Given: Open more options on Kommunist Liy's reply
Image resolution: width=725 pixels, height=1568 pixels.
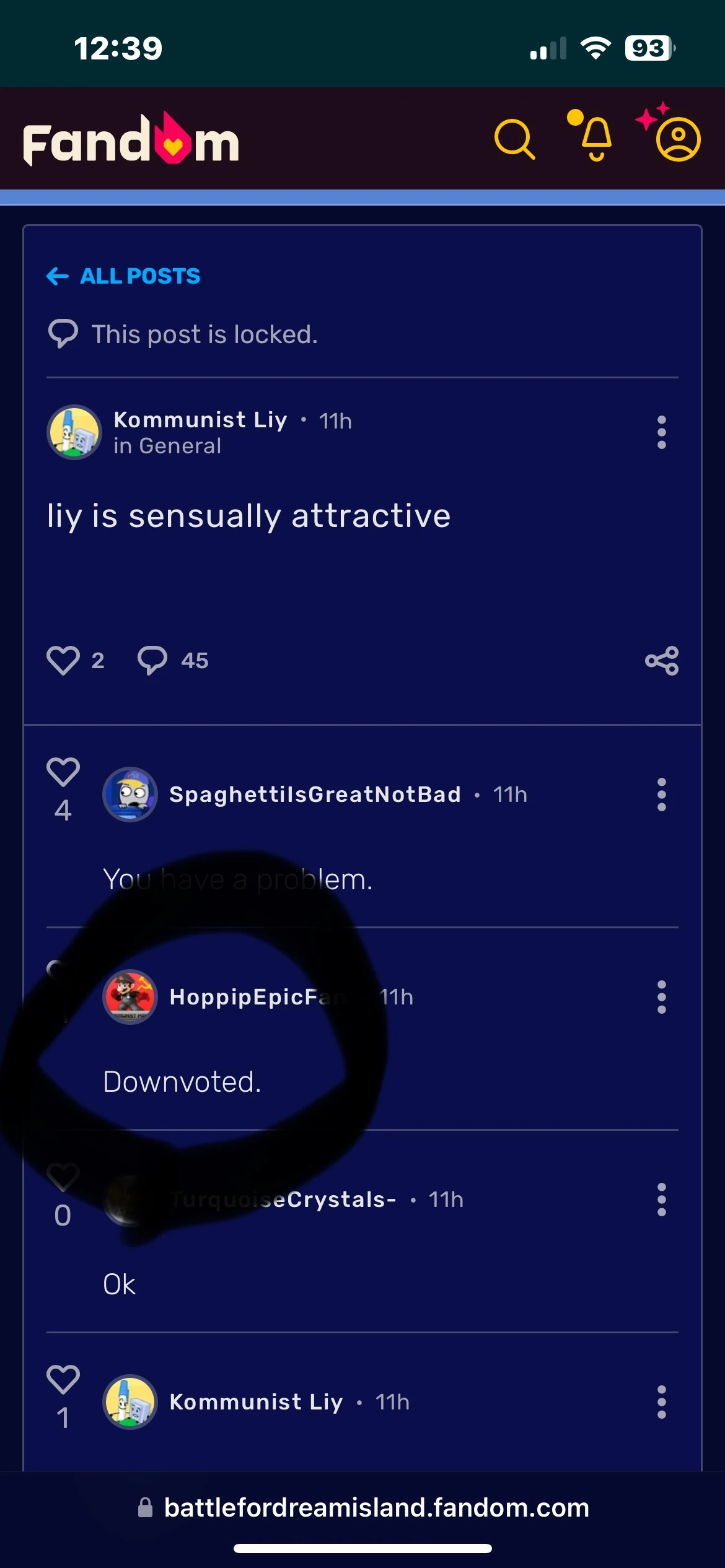Looking at the screenshot, I should [x=661, y=1402].
